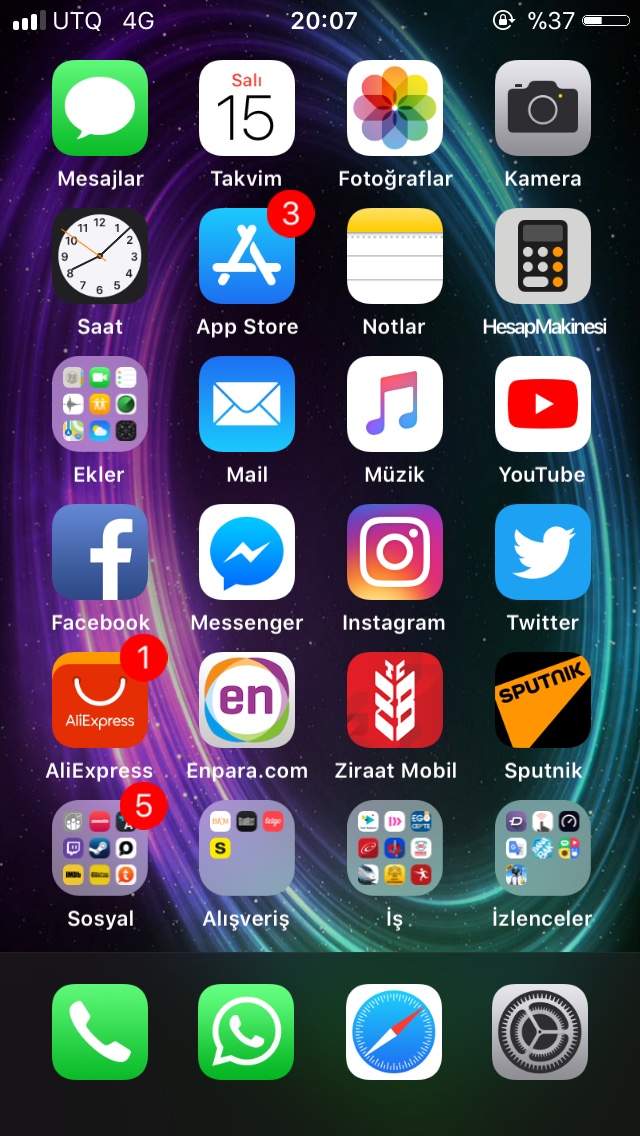Tap the Phone app in the dock

pos(100,1032)
